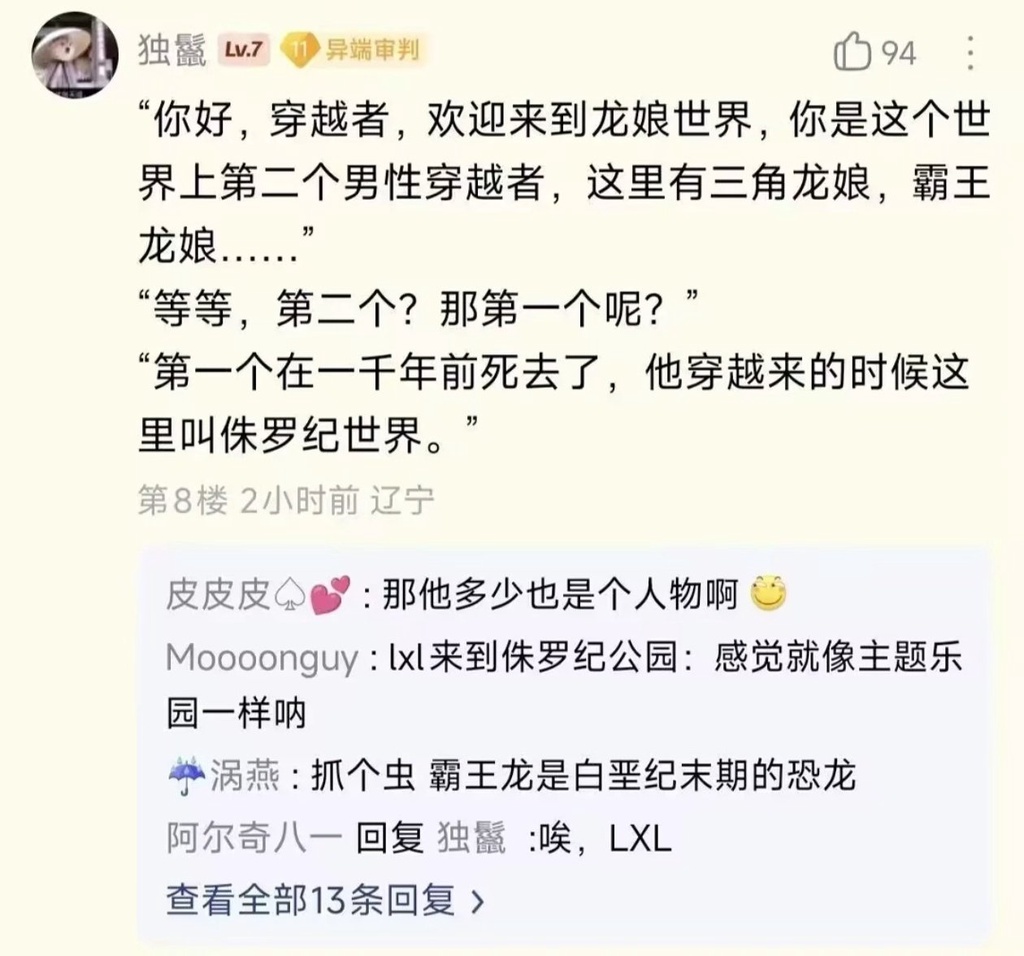Open replier 阿尔奇八一's profile

click(255, 838)
